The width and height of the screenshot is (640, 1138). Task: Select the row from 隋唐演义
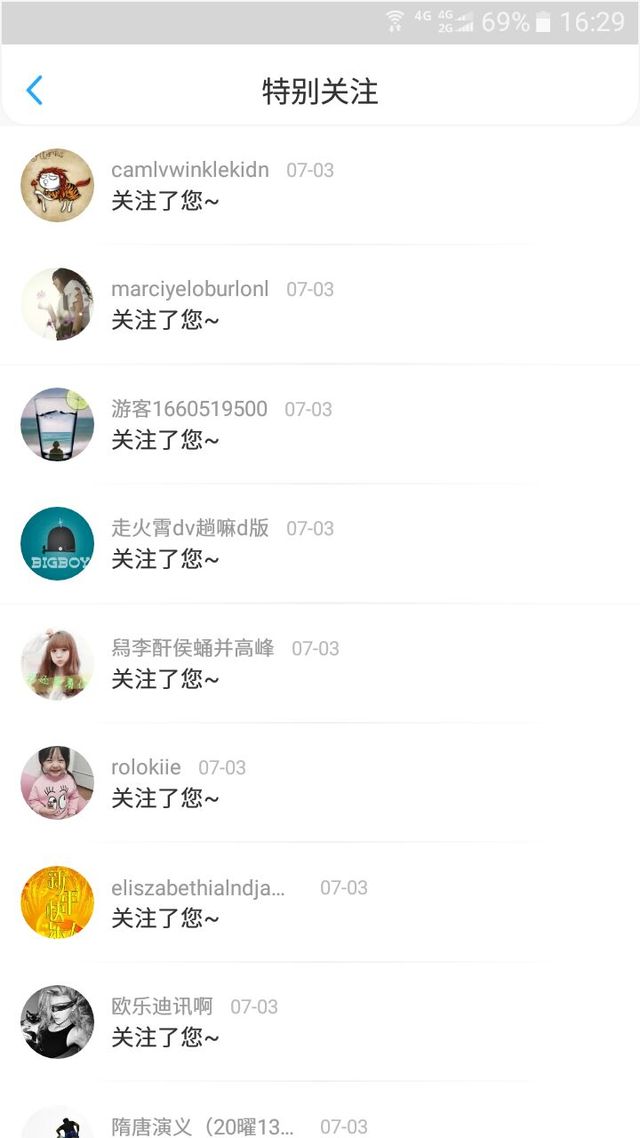tap(320, 1124)
